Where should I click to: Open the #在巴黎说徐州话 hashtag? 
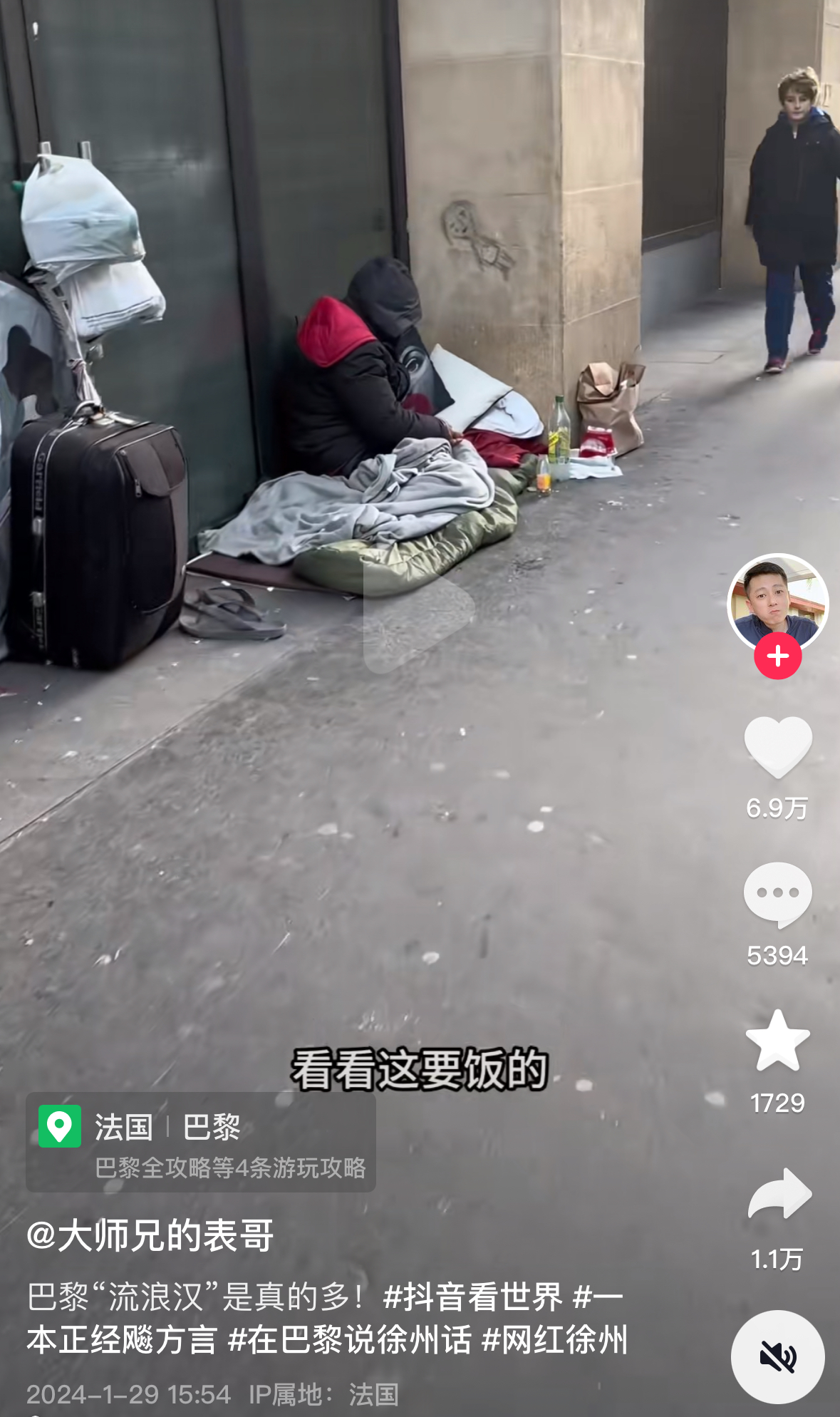point(349,1340)
